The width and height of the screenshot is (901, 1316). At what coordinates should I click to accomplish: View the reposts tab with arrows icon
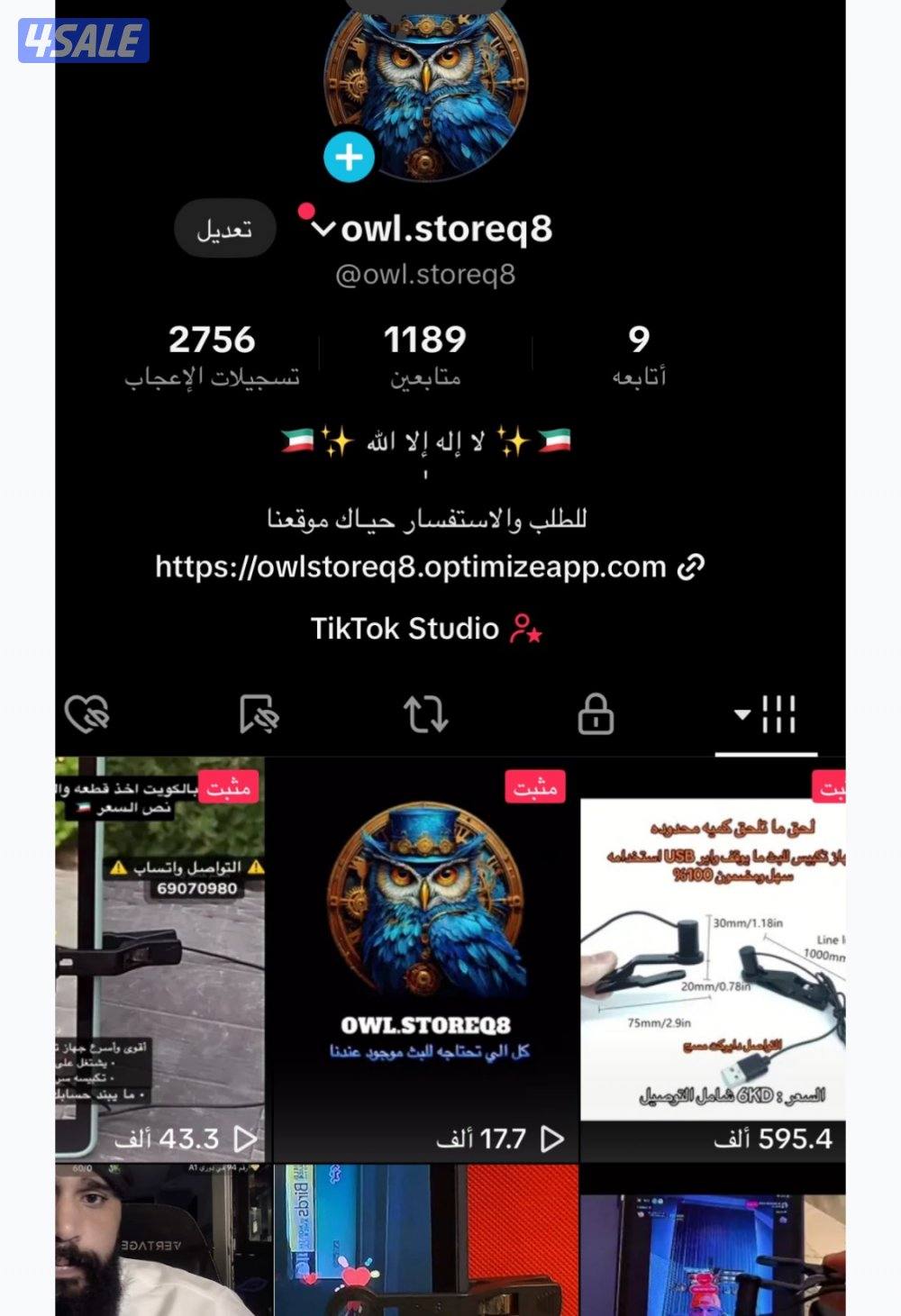[x=426, y=714]
